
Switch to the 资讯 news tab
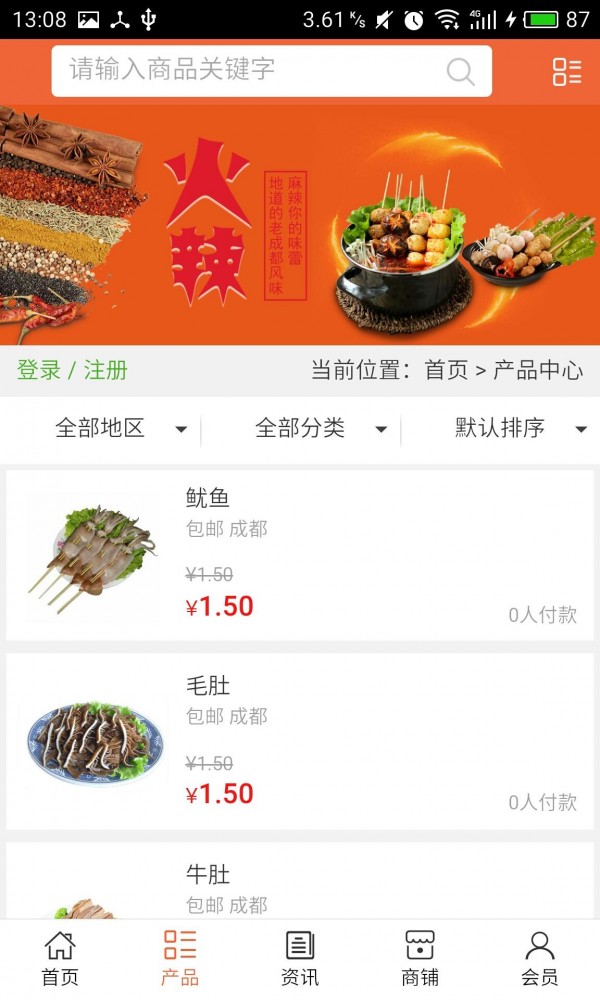coord(300,958)
